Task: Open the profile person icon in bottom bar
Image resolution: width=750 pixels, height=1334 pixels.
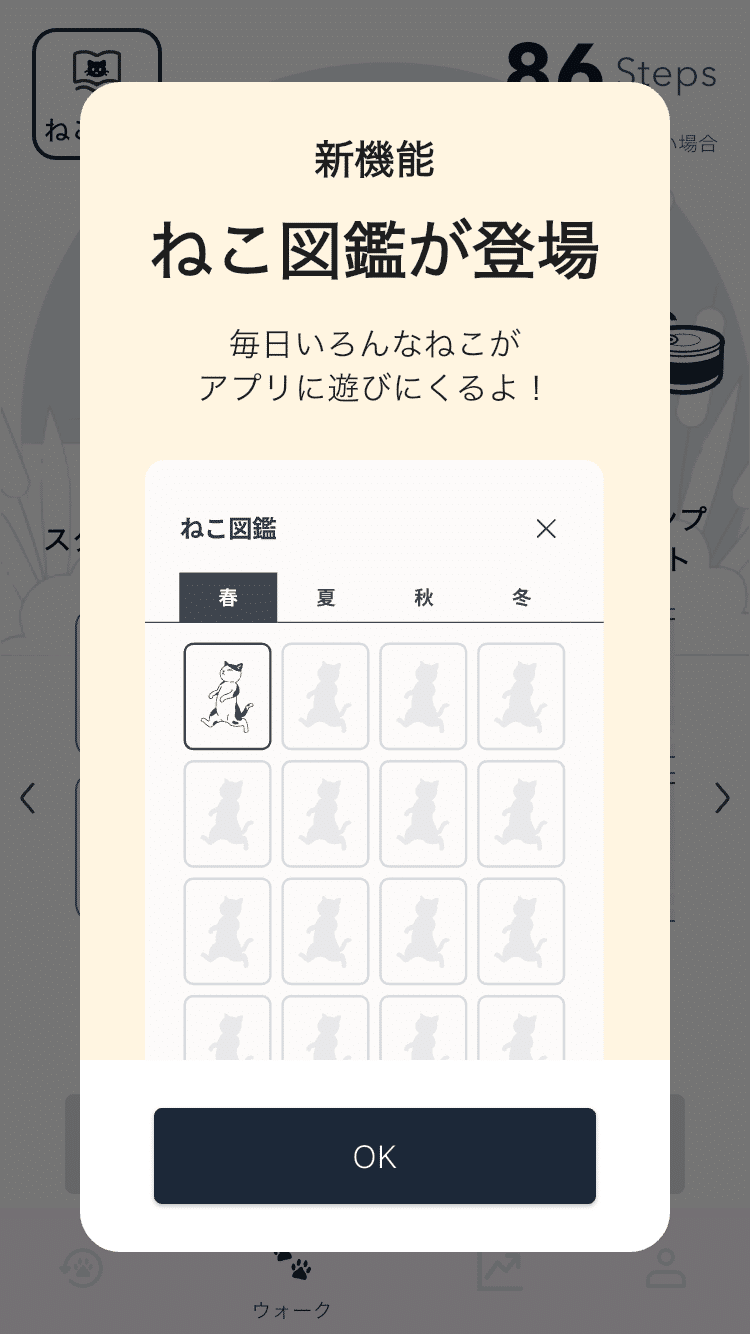Action: tap(668, 1267)
